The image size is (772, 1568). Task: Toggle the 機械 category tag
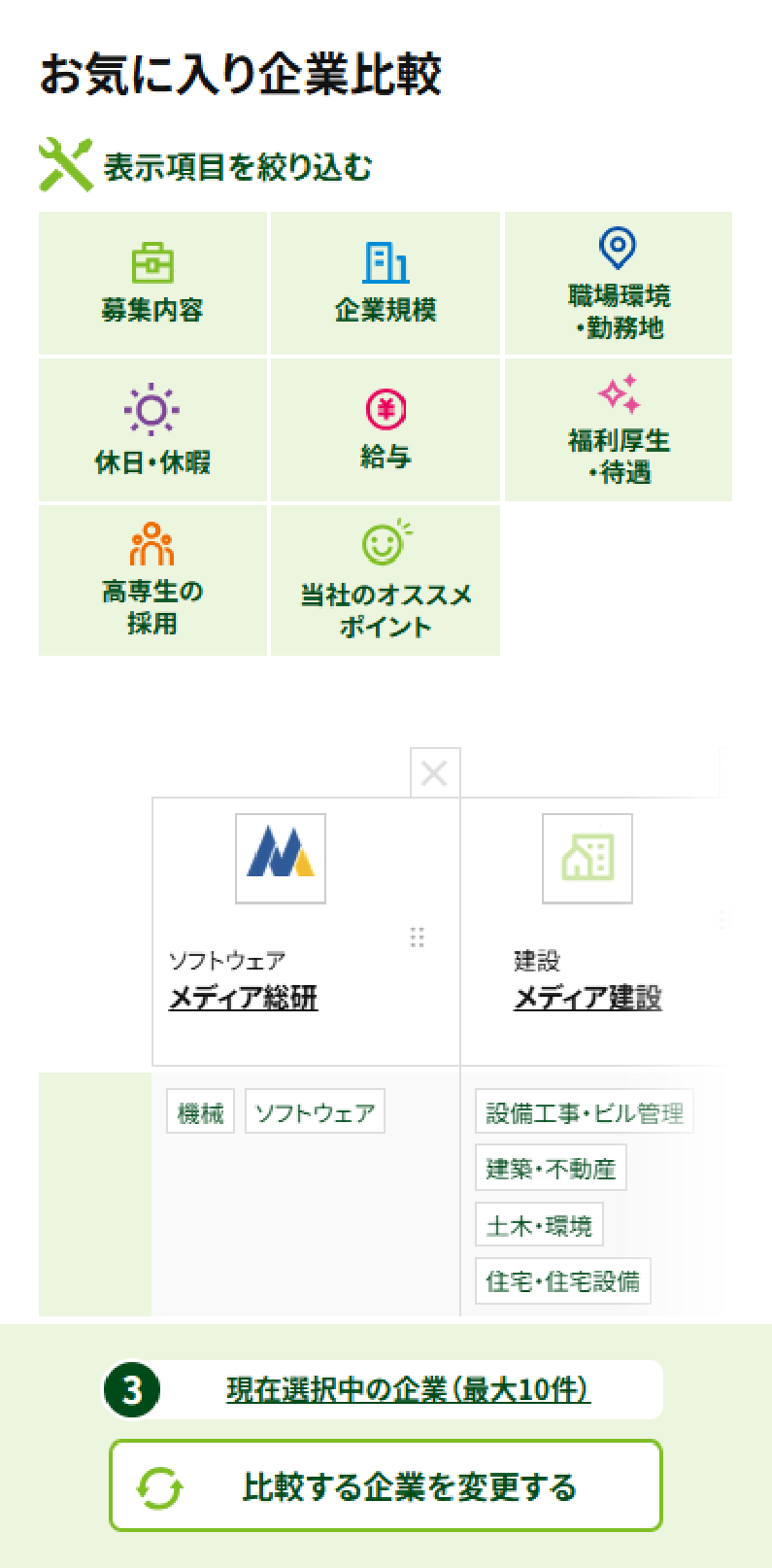200,1110
